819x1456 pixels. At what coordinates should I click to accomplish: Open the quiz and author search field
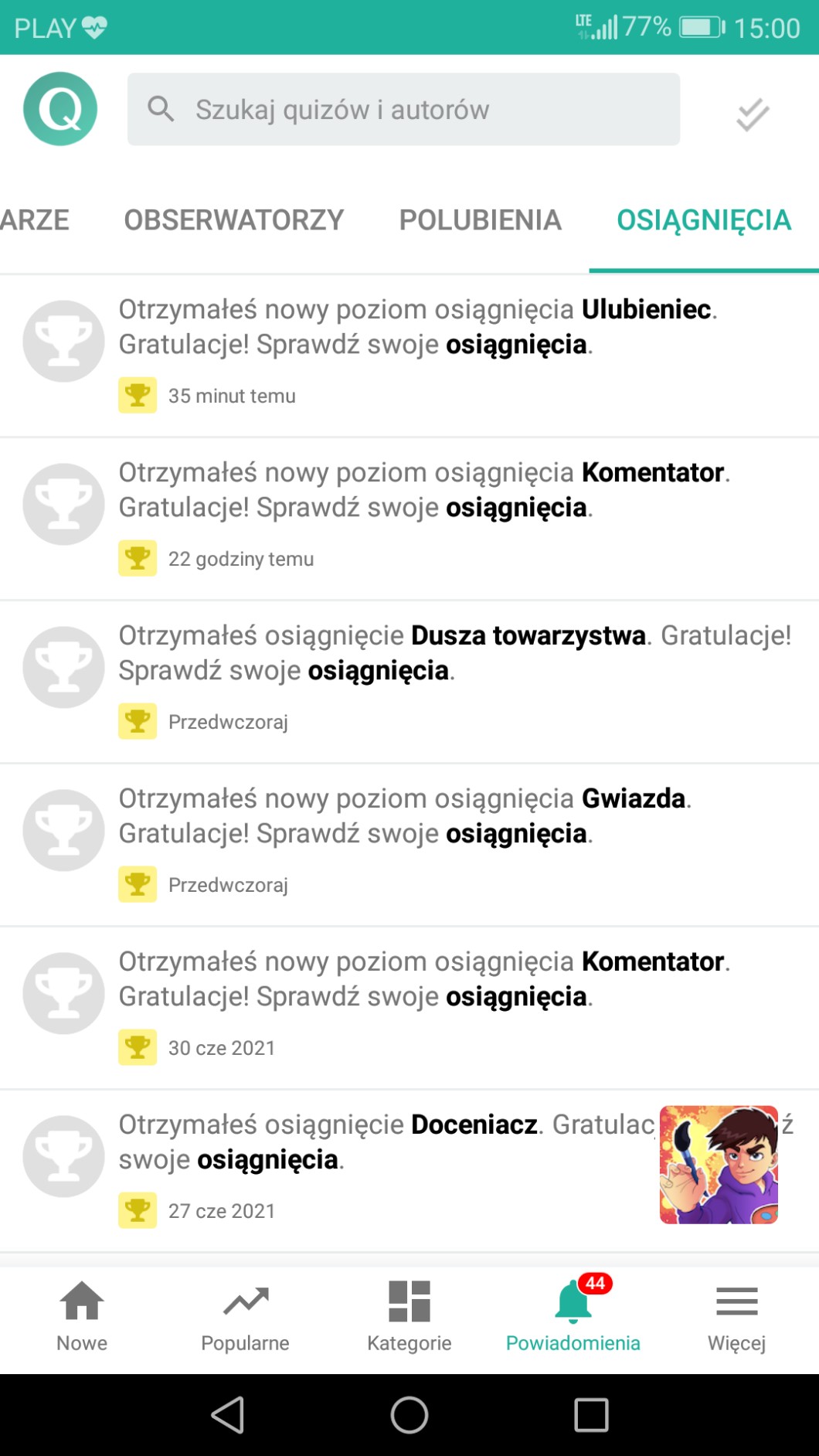point(403,110)
